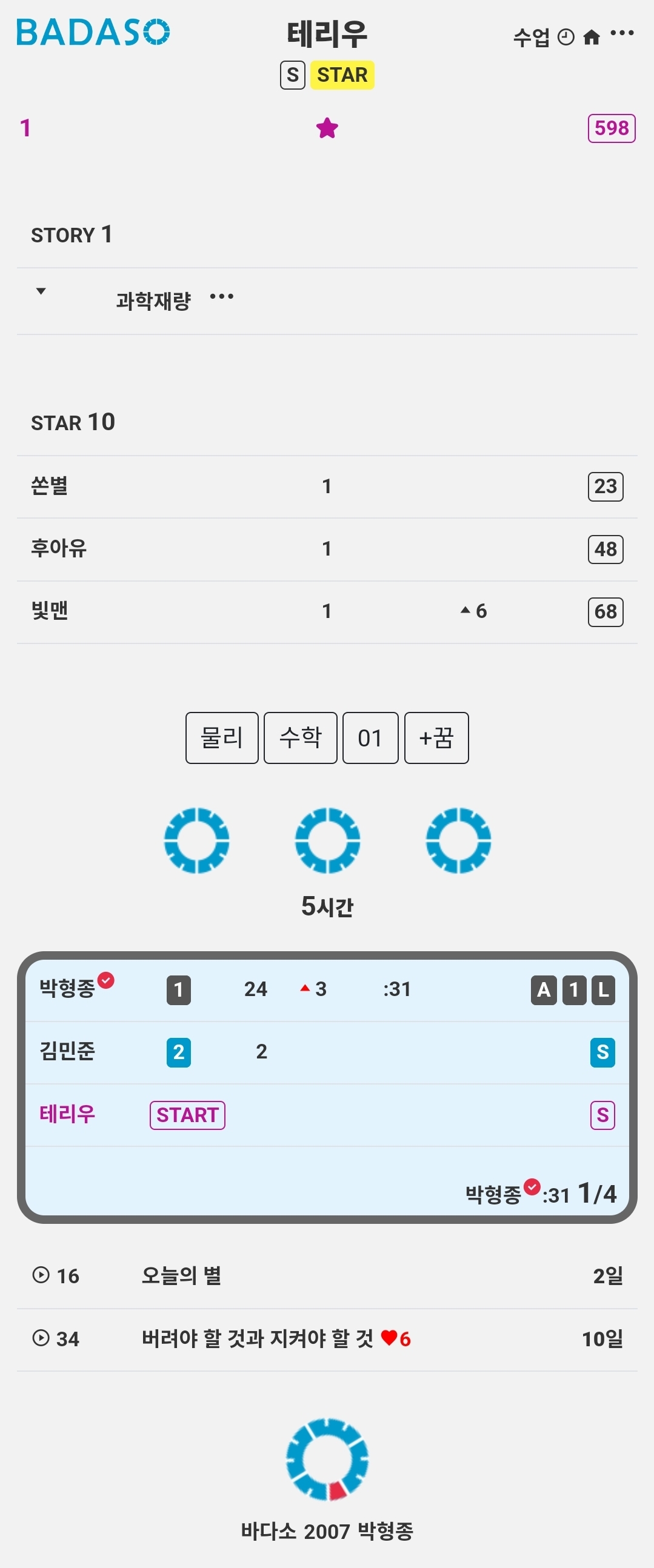Open more options beside 과학재량
The height and width of the screenshot is (1568, 654).
tap(221, 297)
